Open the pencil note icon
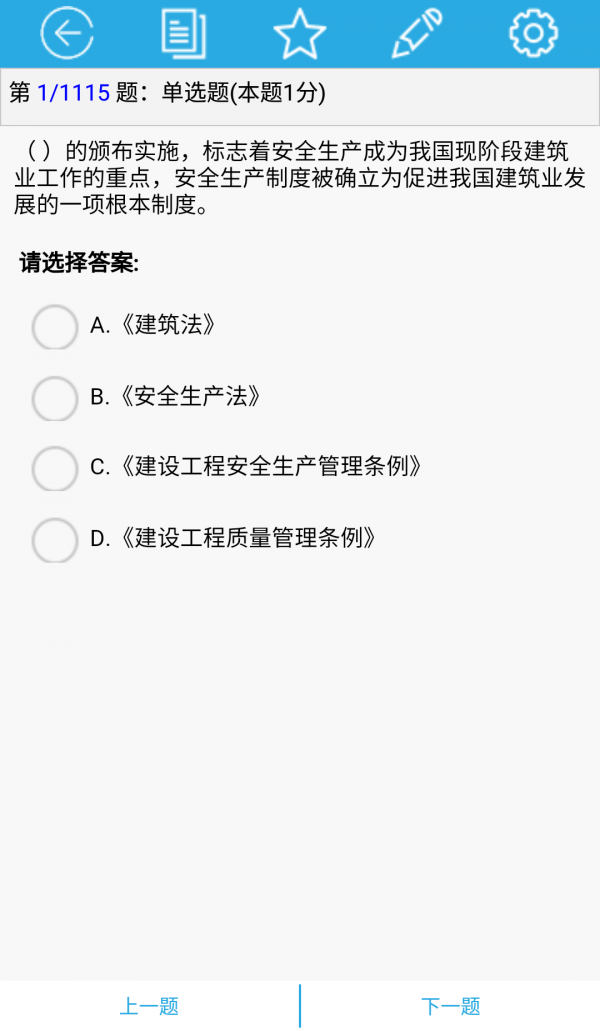The width and height of the screenshot is (600, 1031). click(417, 33)
